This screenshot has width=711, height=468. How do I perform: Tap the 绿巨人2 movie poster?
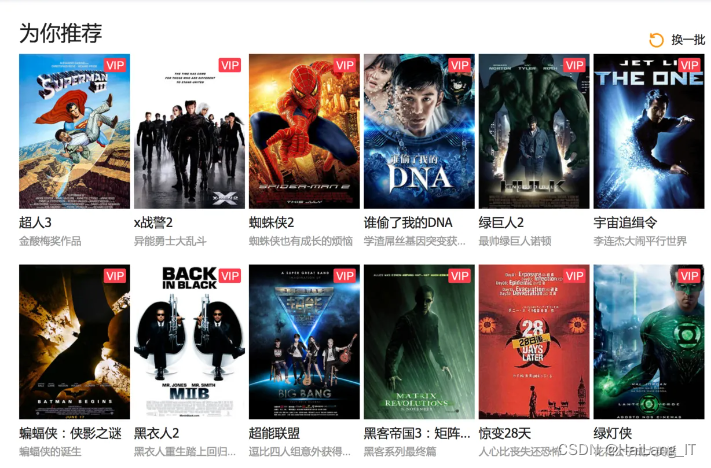click(534, 131)
